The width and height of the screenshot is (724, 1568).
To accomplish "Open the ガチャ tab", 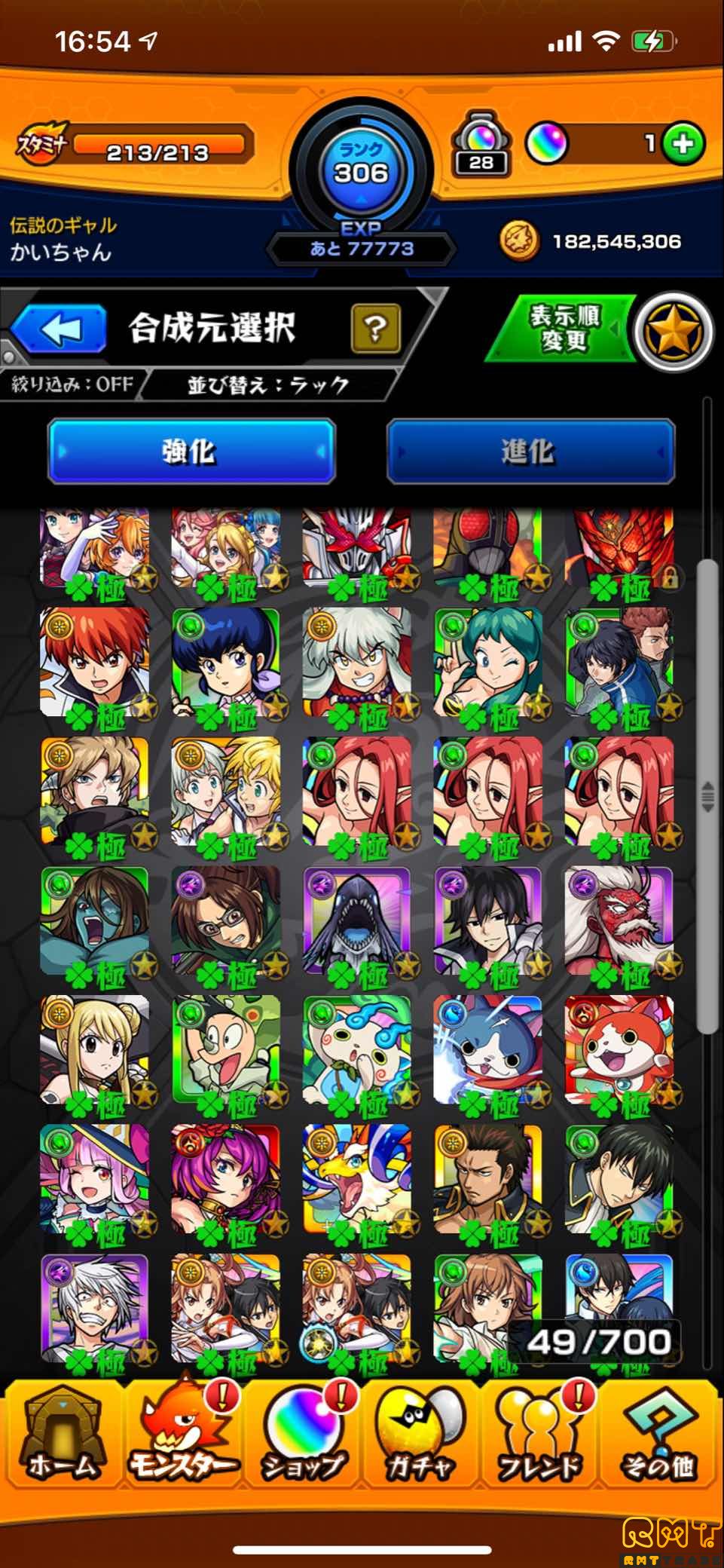I will (419, 1436).
